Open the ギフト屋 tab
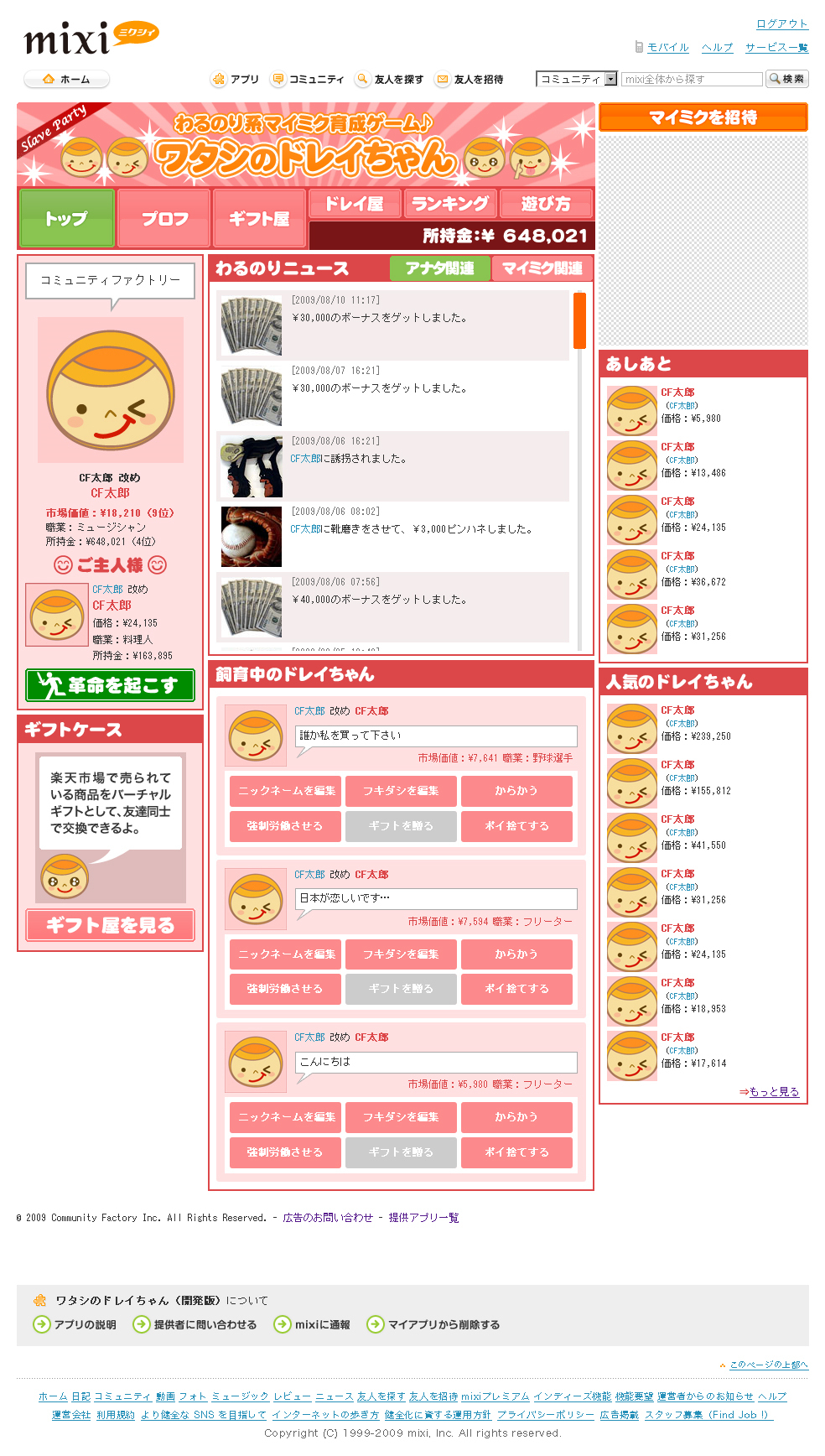825x1456 pixels. click(x=258, y=218)
